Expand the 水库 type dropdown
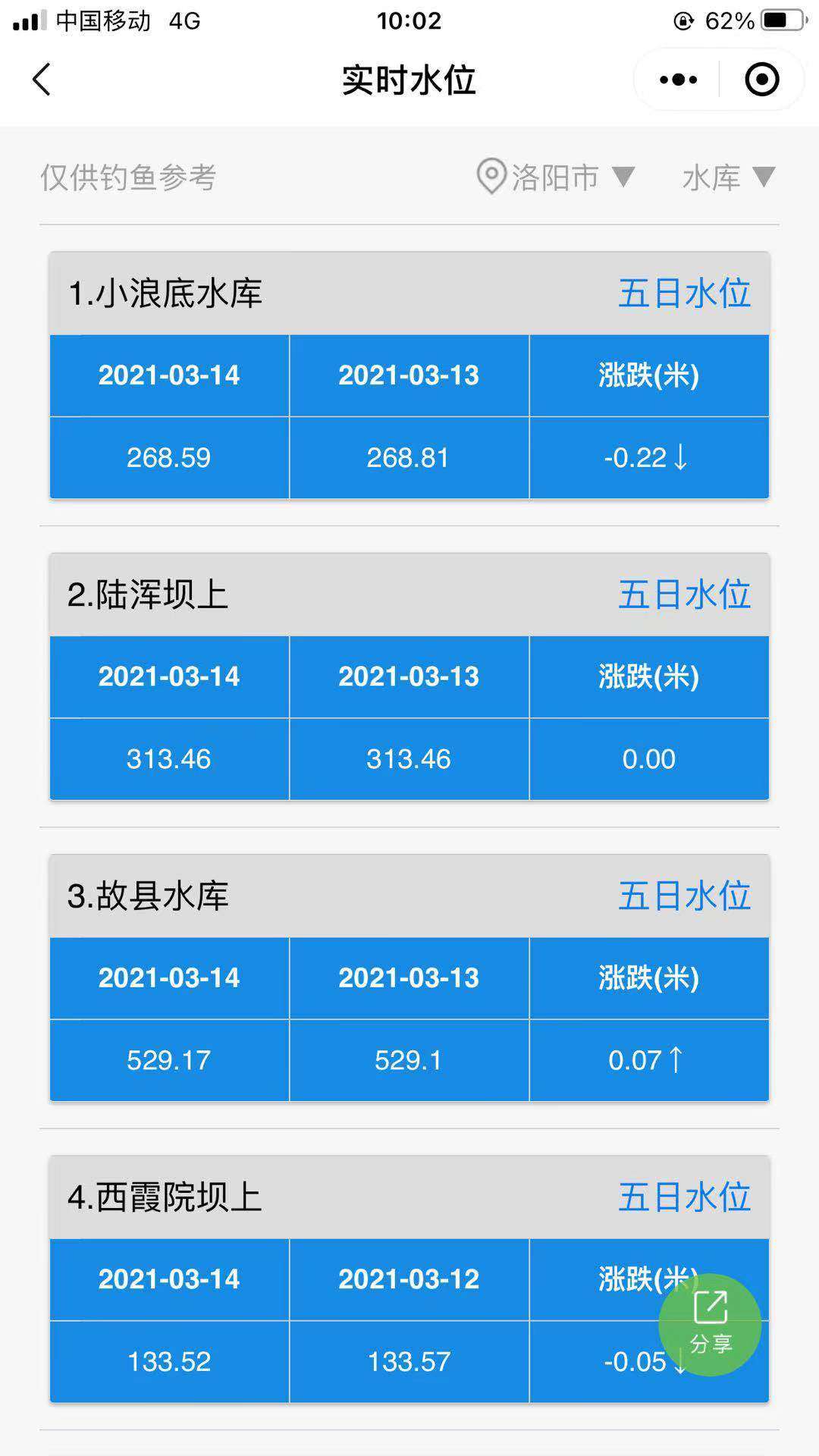This screenshot has width=819, height=1456. point(729,177)
